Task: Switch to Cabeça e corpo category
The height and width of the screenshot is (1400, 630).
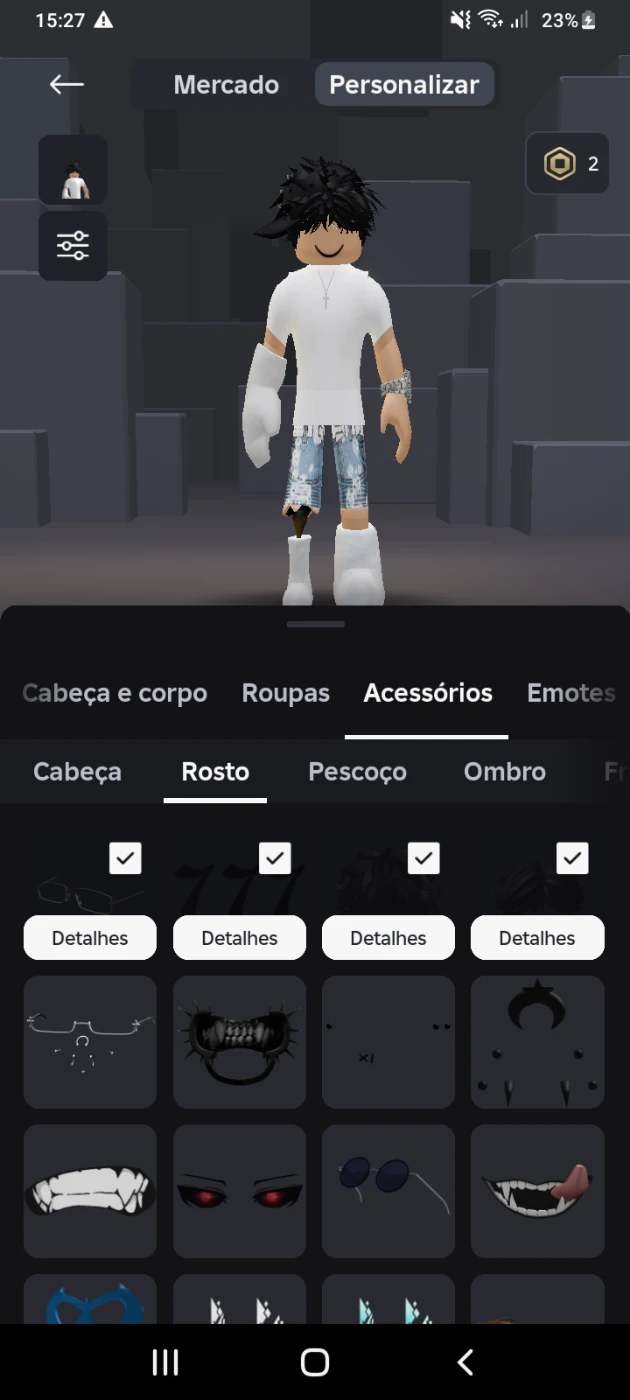Action: click(x=115, y=693)
